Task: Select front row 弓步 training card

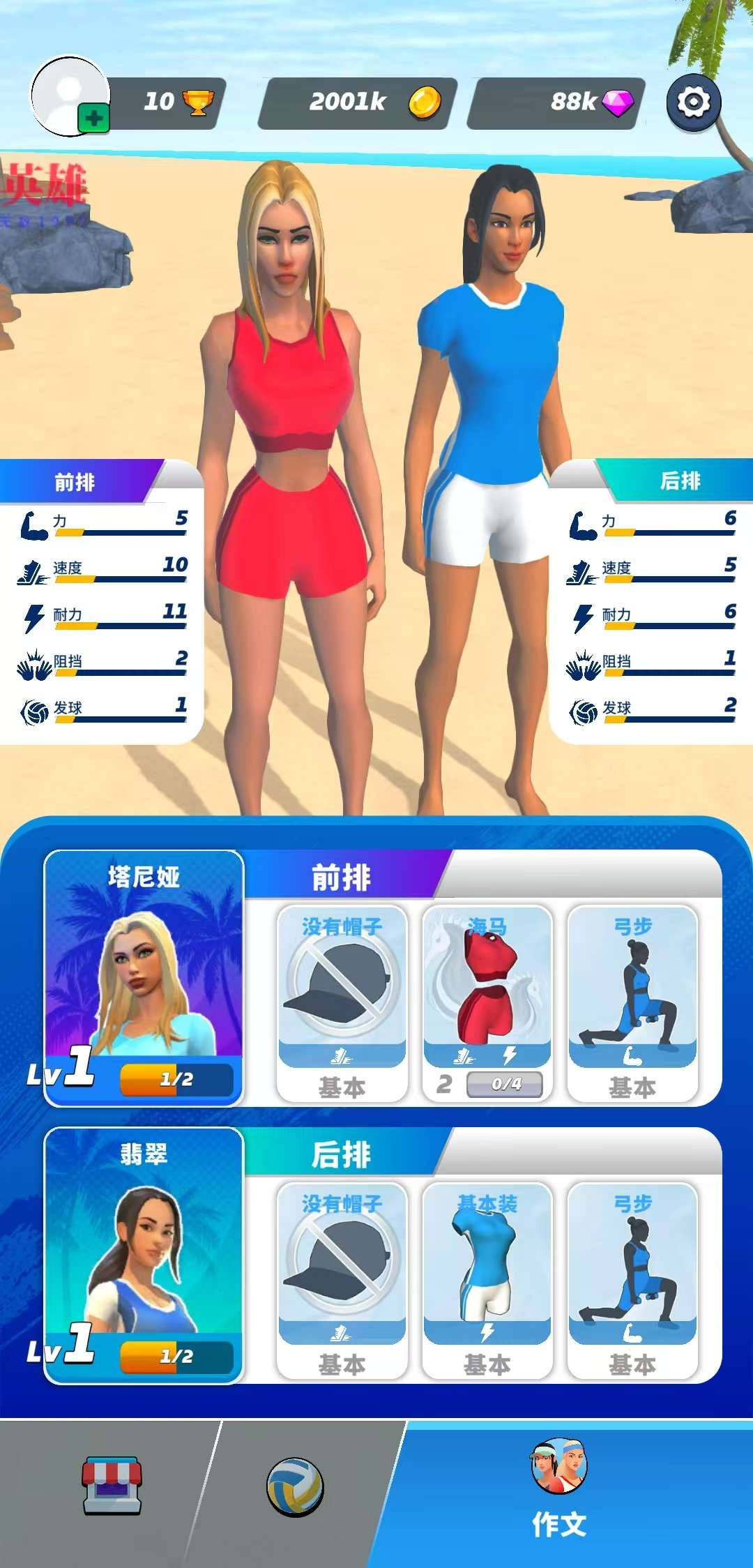Action: [x=632, y=1002]
